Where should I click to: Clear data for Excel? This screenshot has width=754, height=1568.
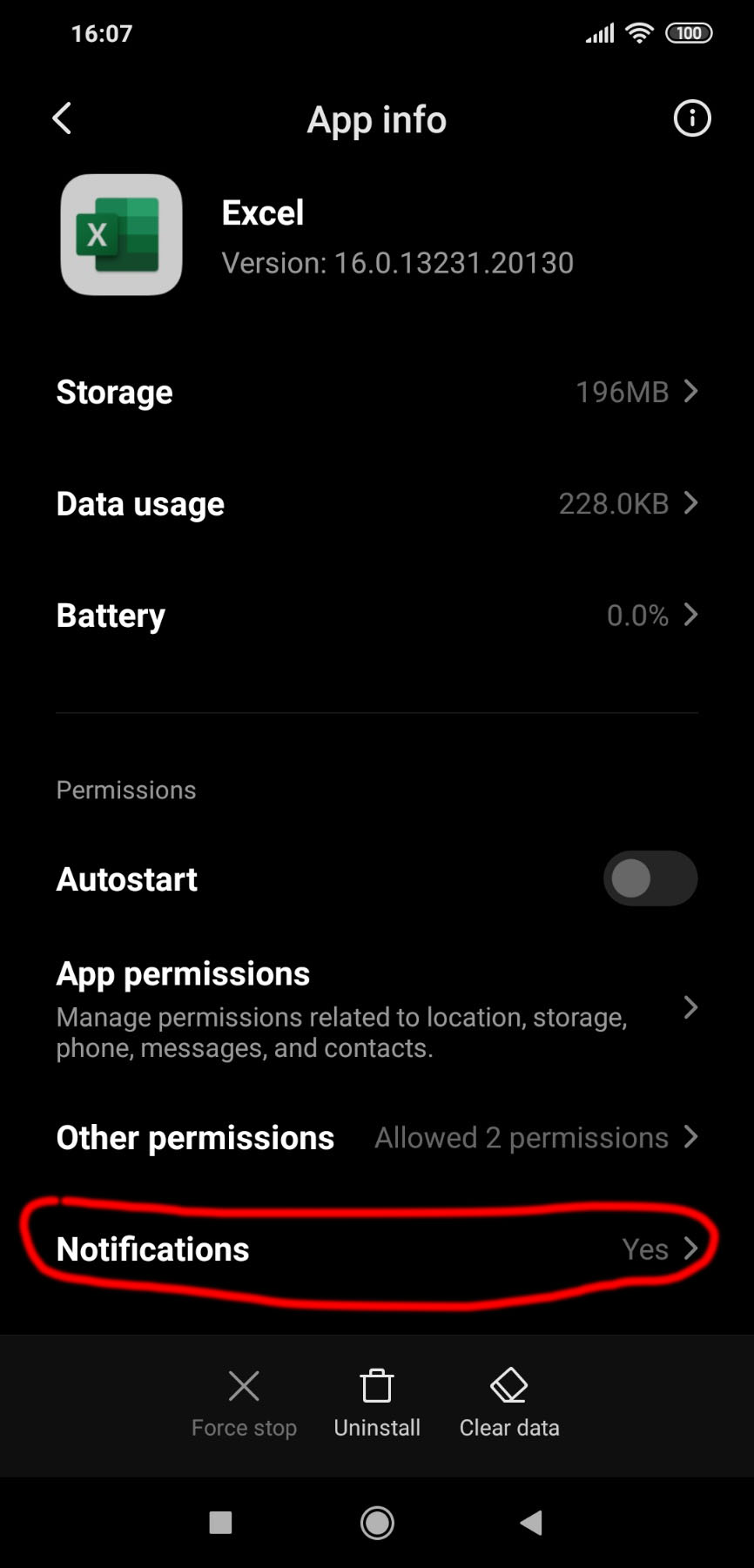pyautogui.click(x=509, y=1402)
